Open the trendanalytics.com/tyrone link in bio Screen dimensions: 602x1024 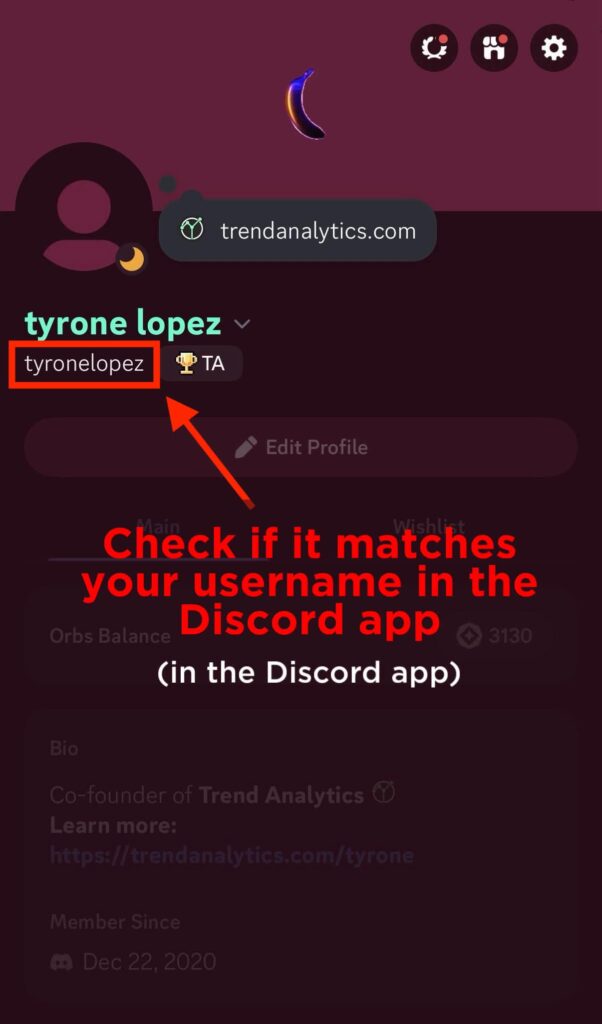tap(232, 856)
